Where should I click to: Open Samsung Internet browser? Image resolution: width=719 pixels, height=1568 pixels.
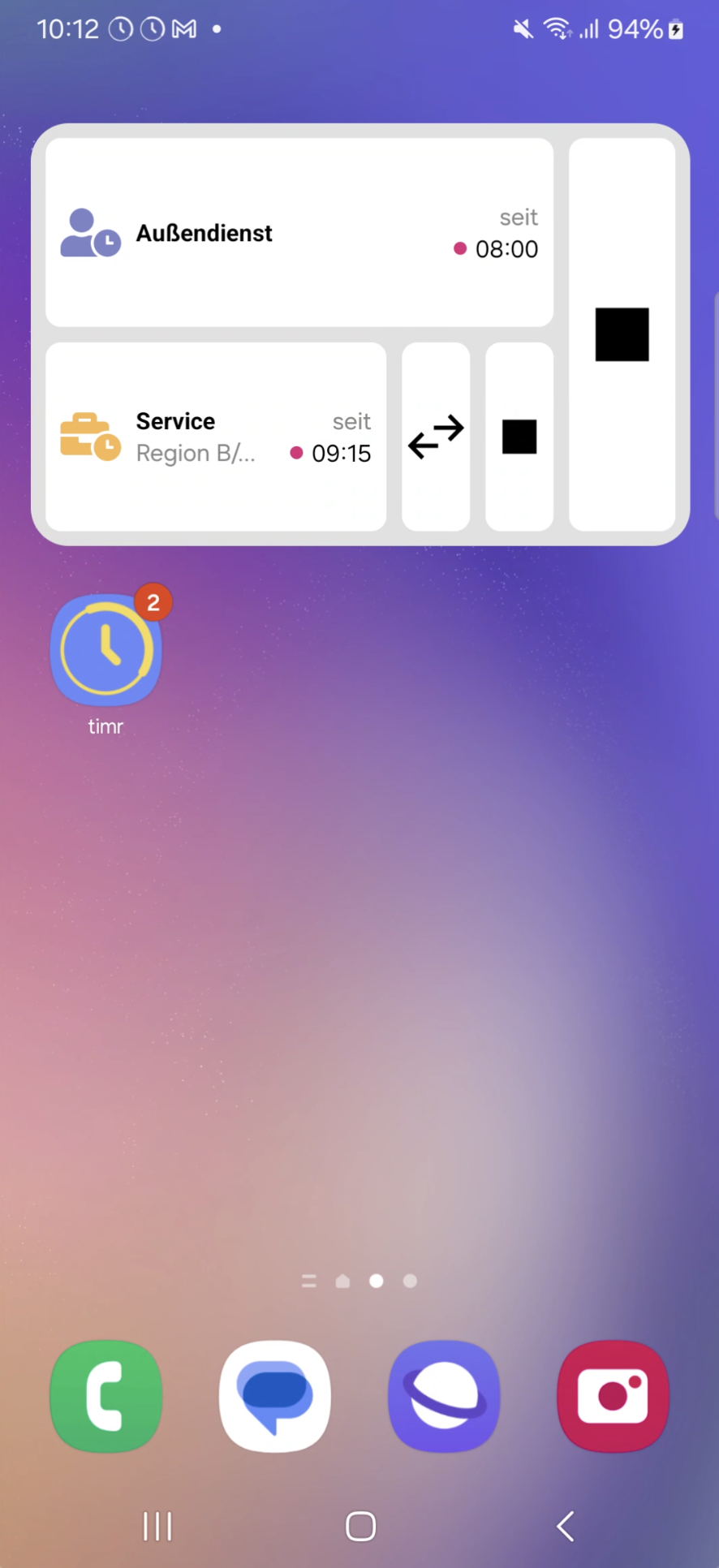[444, 1396]
